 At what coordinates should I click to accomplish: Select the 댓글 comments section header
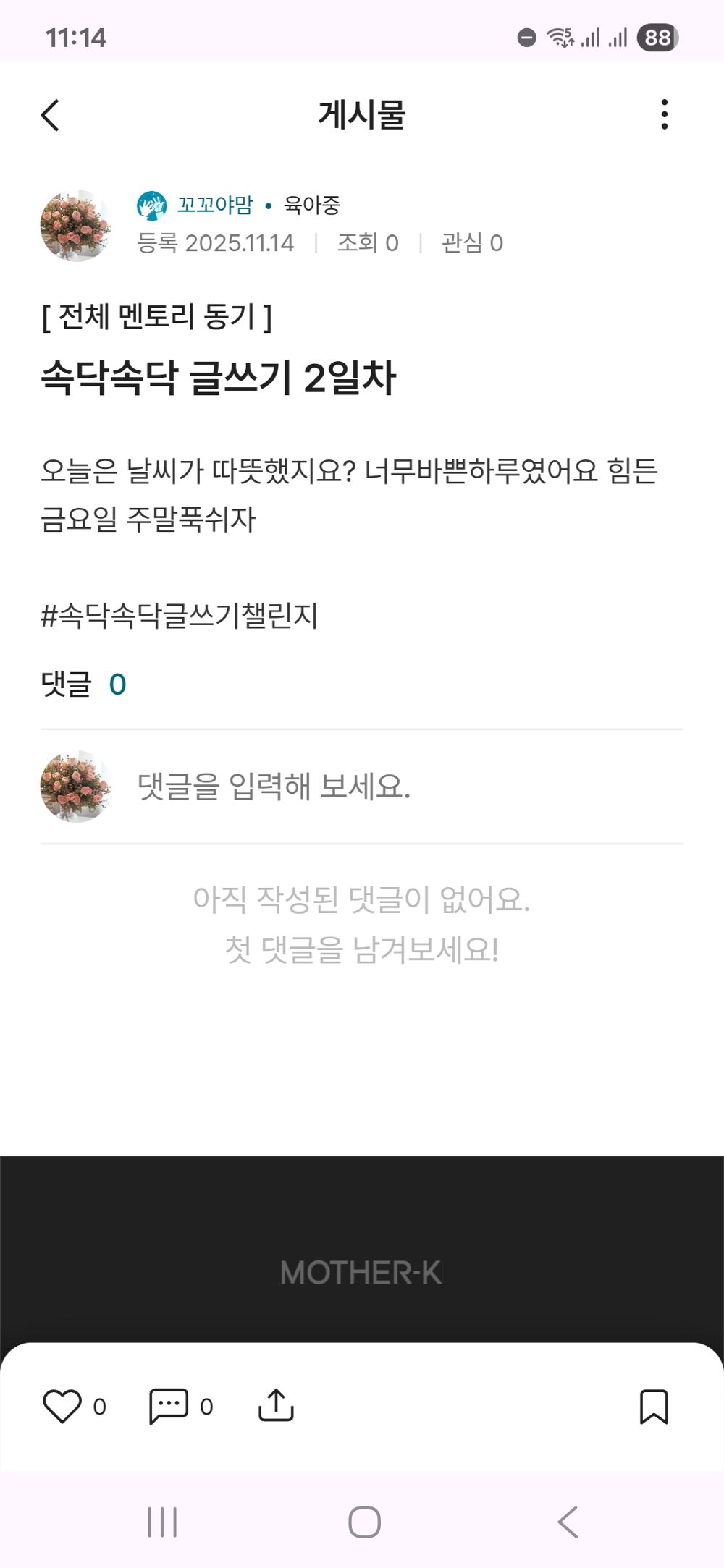pos(69,685)
